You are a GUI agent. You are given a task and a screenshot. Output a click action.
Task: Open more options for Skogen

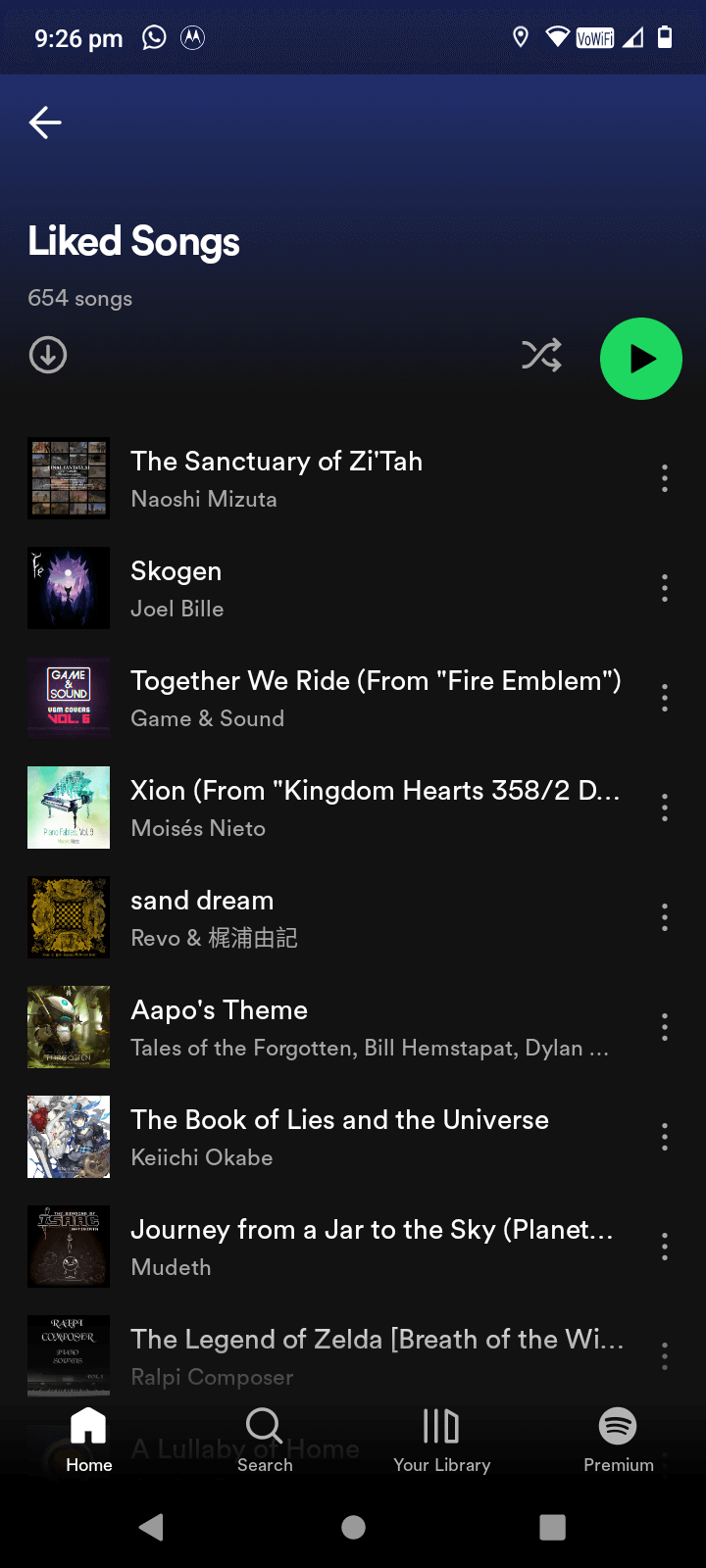pos(665,588)
